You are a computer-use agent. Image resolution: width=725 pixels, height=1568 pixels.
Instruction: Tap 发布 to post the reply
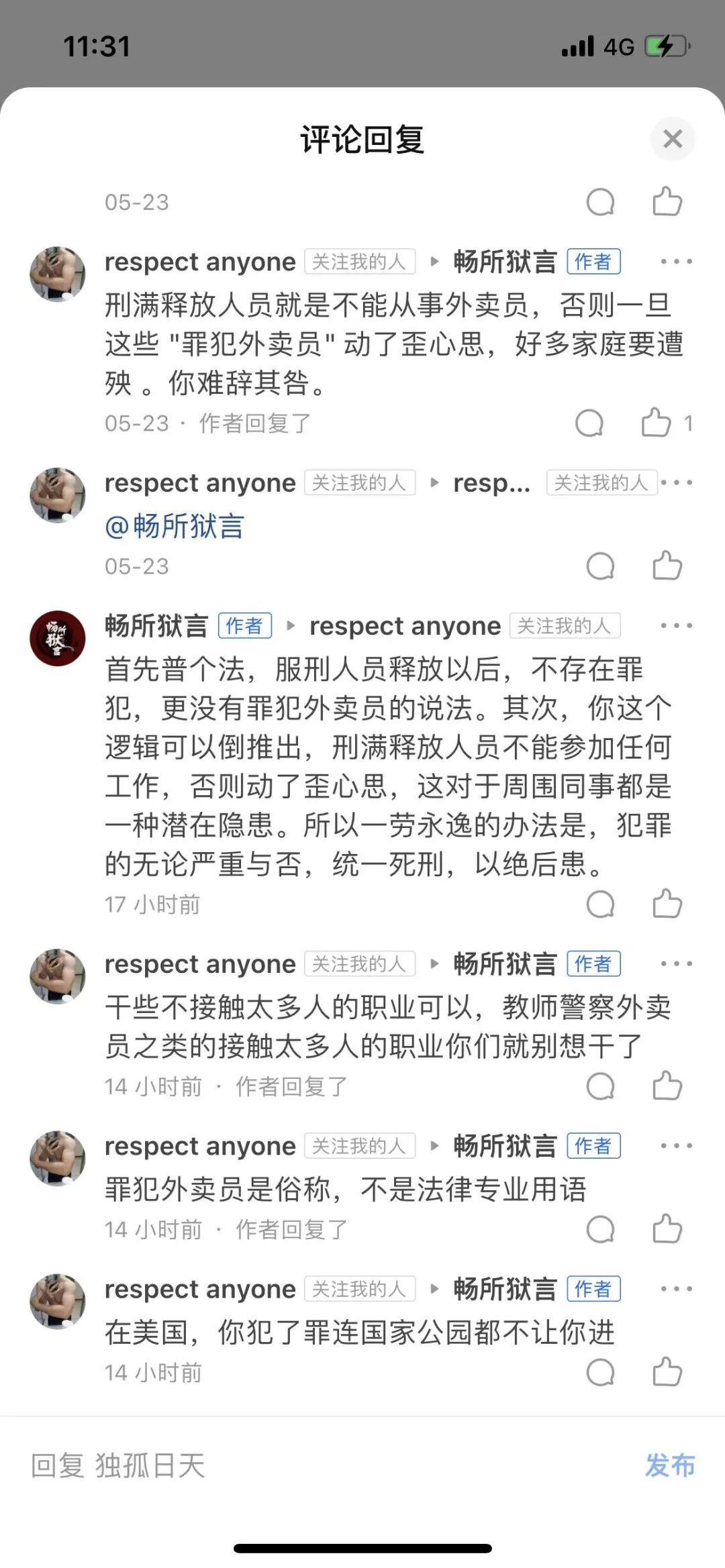pos(669,1466)
